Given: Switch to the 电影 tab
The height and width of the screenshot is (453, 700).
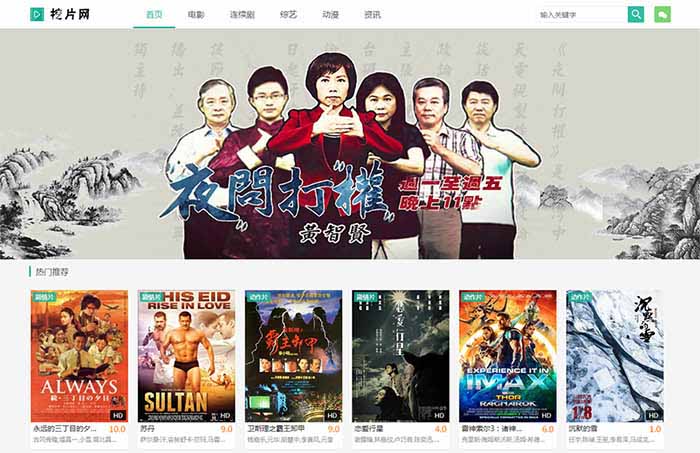Looking at the screenshot, I should (195, 15).
